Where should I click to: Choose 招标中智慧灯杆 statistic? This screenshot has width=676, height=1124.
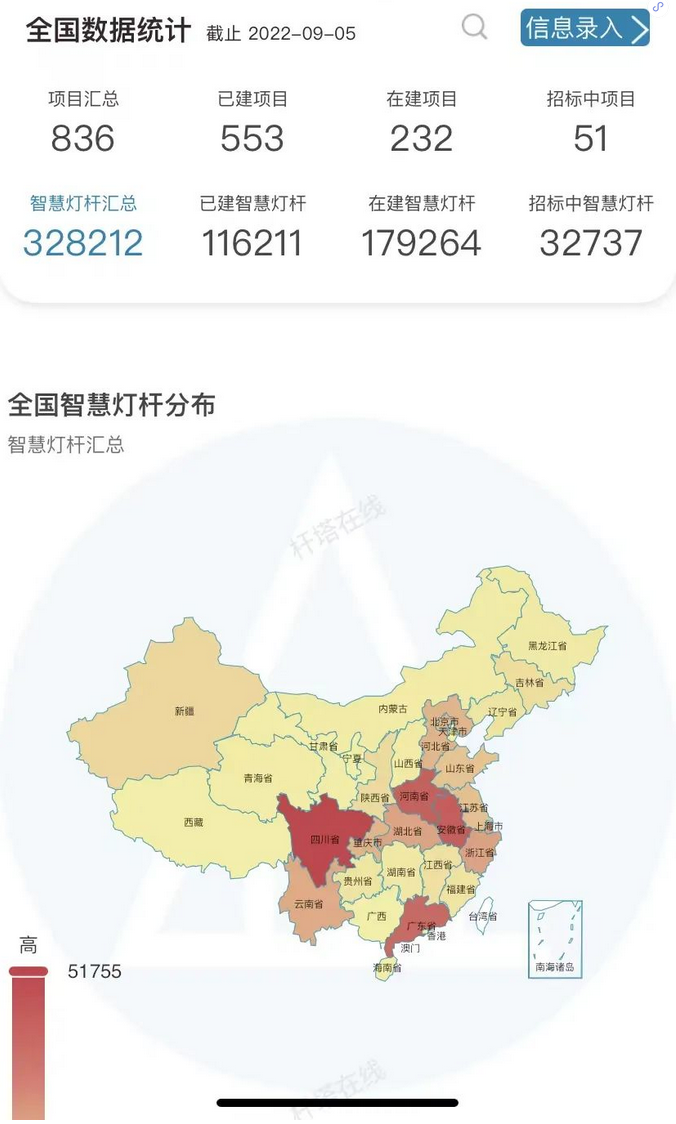click(x=591, y=227)
